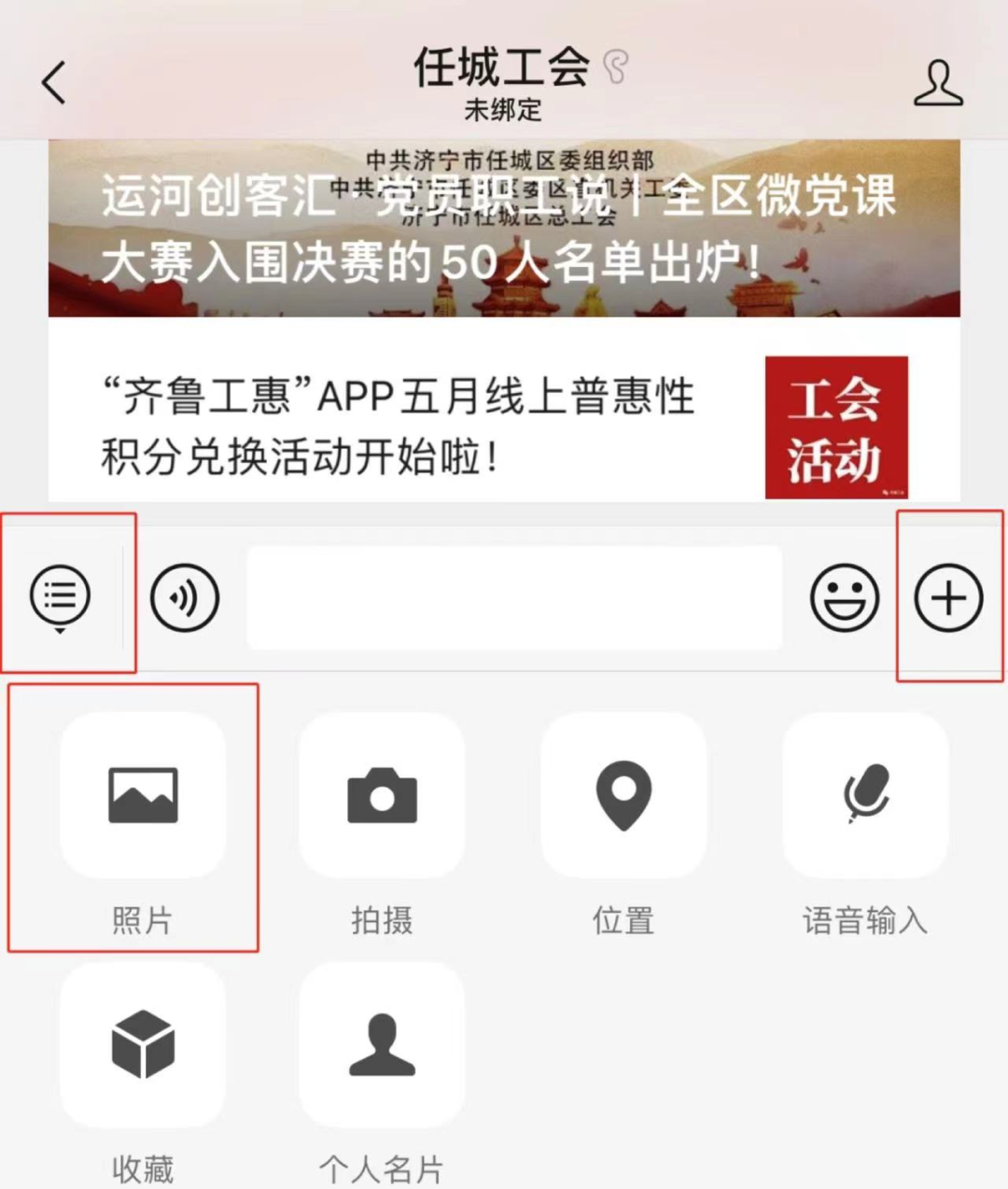Image resolution: width=1008 pixels, height=1189 pixels.
Task: Select 照片 to send a photo
Action: (x=143, y=795)
